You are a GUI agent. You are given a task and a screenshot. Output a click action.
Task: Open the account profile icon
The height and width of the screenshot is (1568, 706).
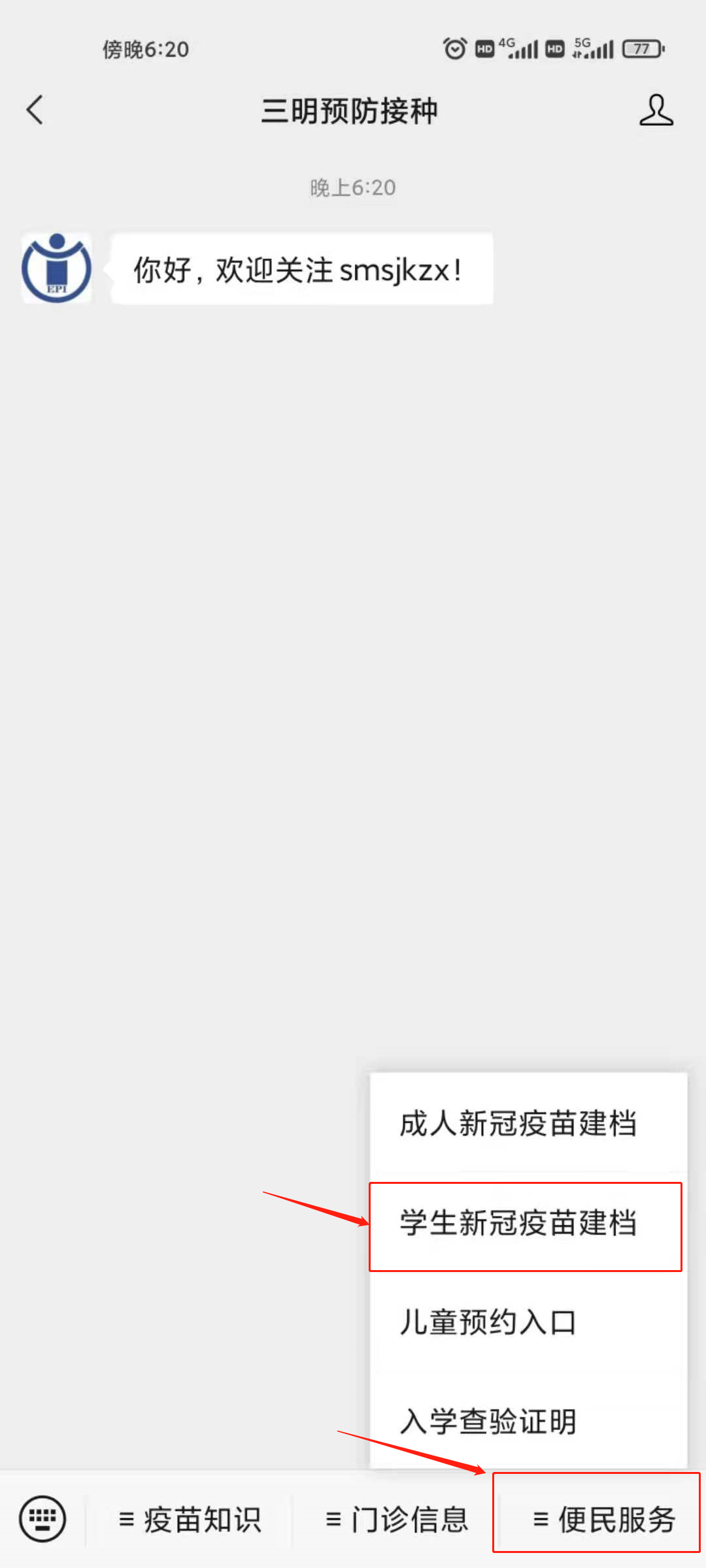(656, 110)
